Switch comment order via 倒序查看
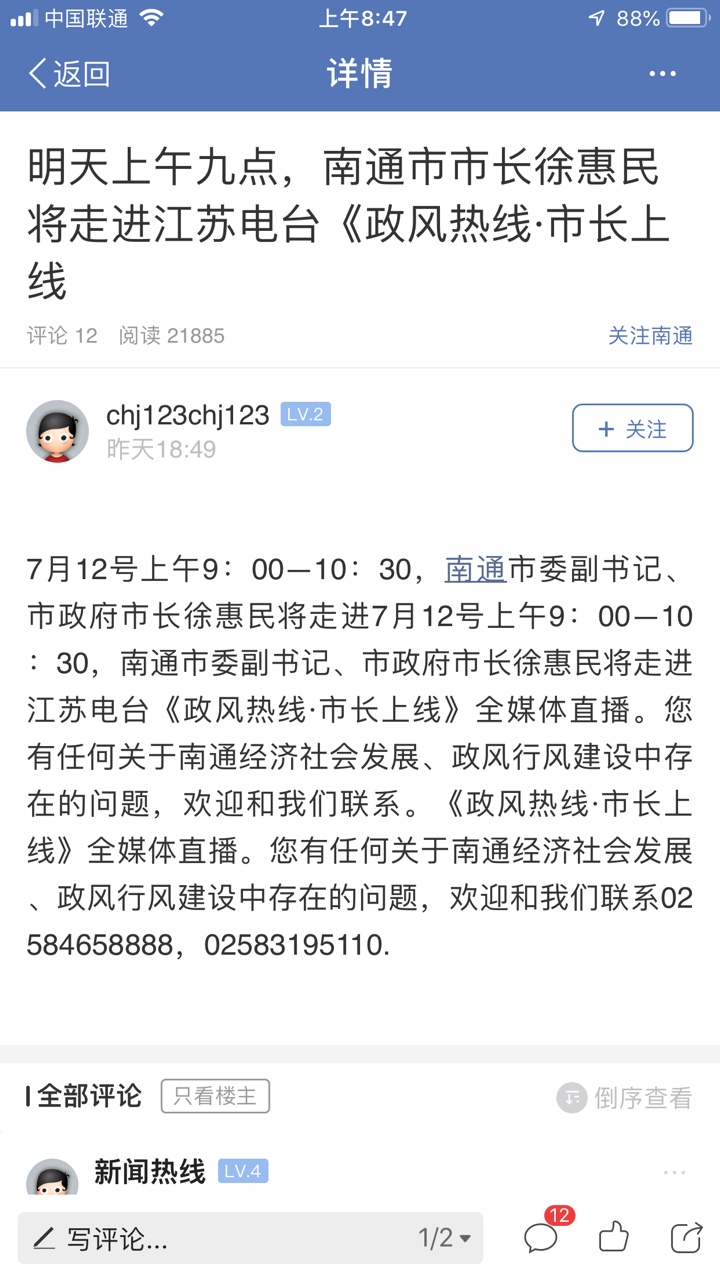Viewport: 720px width, 1280px height. tap(625, 1097)
